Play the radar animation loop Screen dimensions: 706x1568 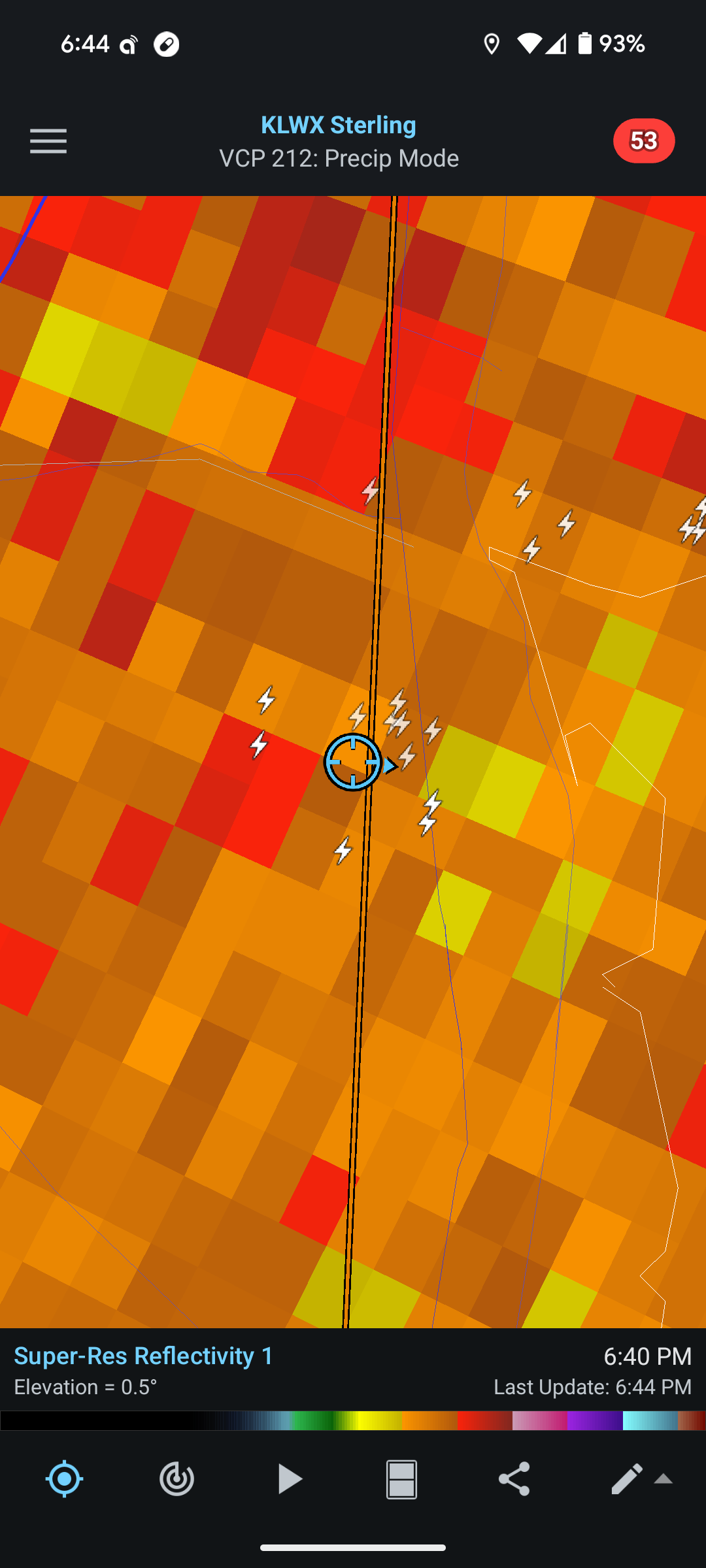point(290,1478)
